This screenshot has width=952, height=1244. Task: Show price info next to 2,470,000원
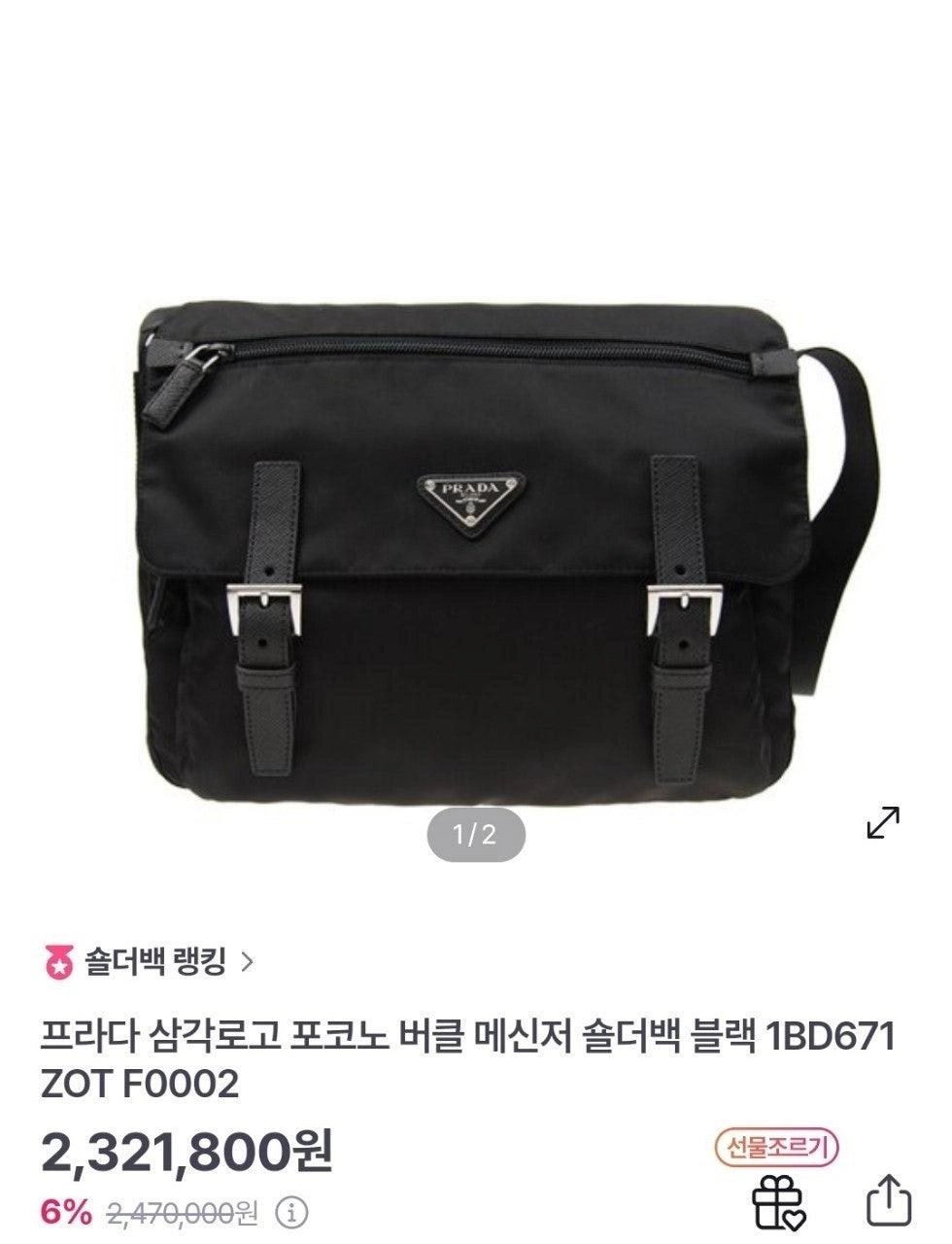pyautogui.click(x=291, y=1212)
